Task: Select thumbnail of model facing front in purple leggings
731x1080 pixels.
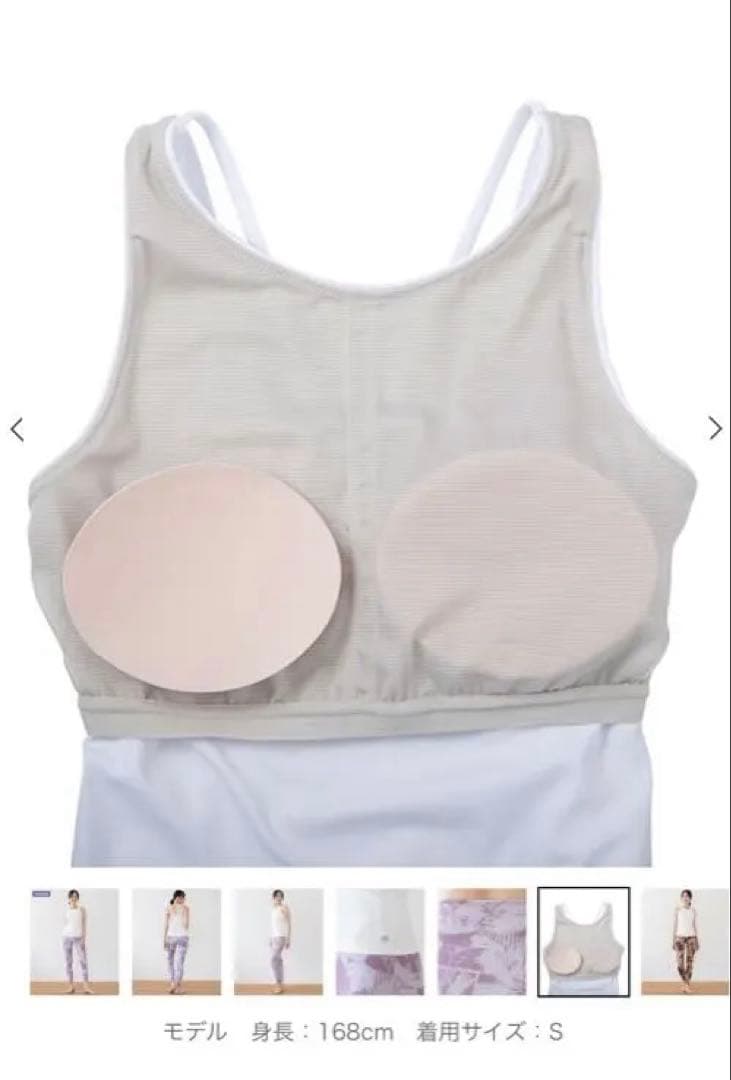Action: (x=74, y=941)
